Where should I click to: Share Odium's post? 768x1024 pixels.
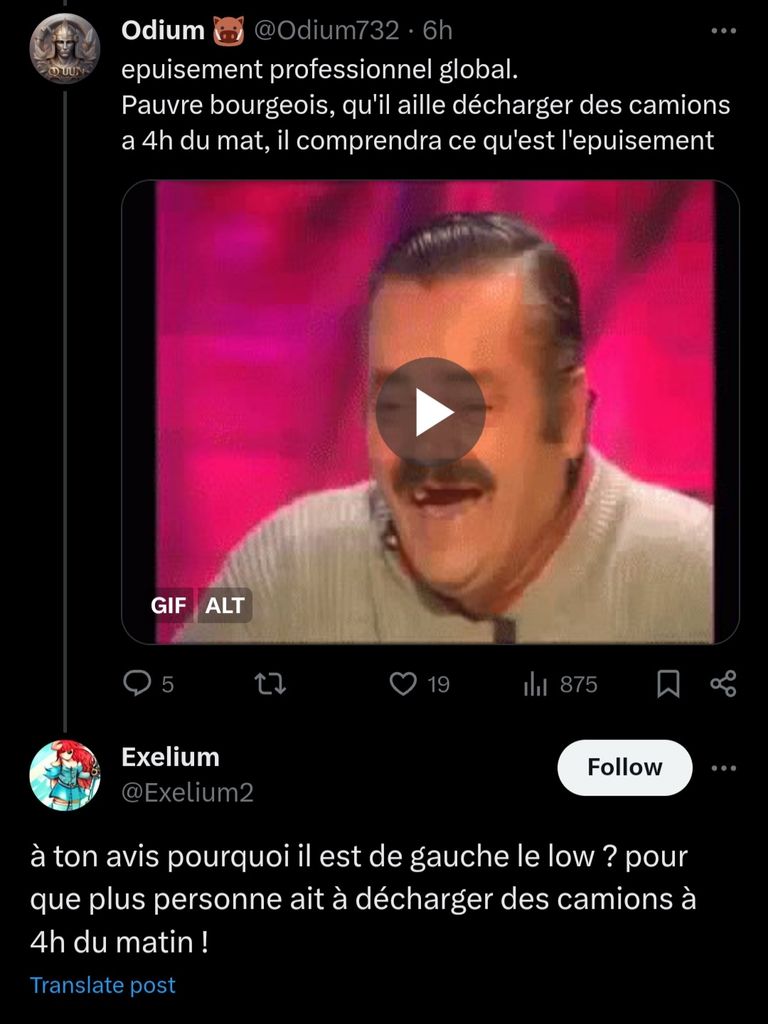[x=722, y=684]
